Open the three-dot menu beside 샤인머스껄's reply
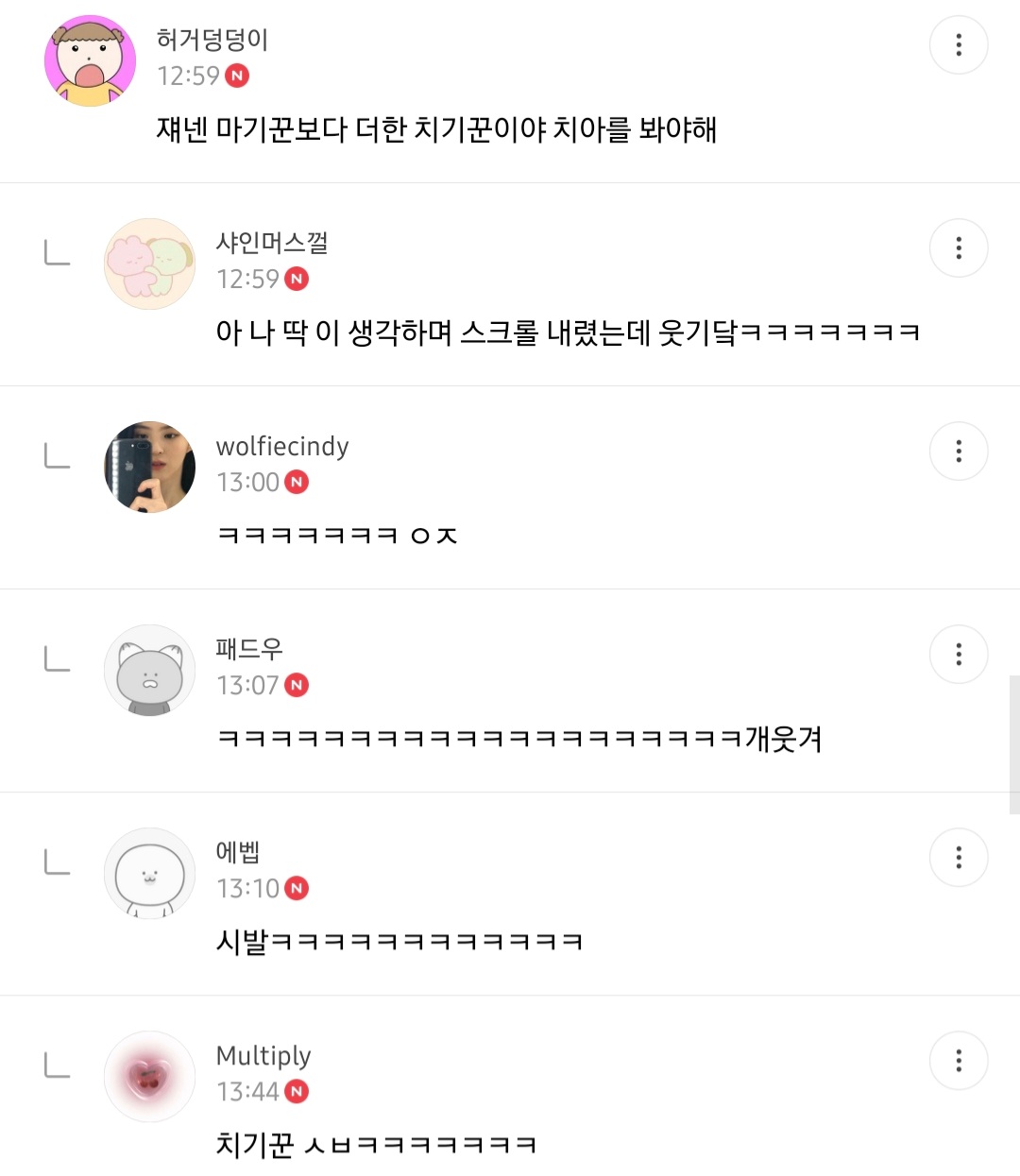The width and height of the screenshot is (1020, 1176). point(959,247)
